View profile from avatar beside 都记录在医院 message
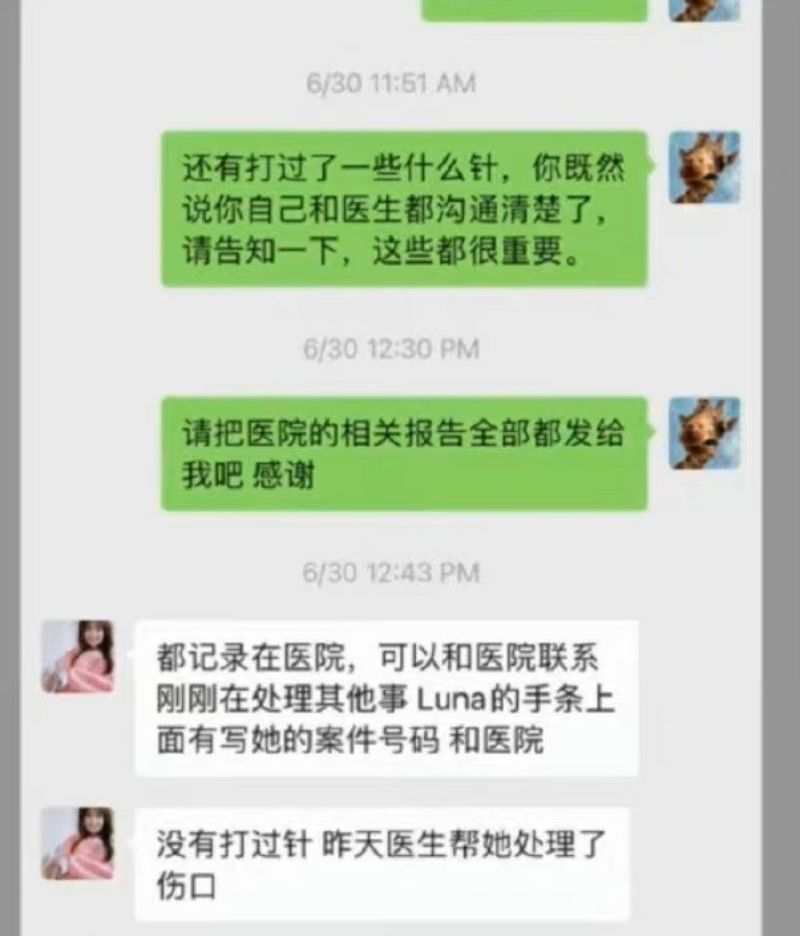This screenshot has height=936, width=800. 77,656
